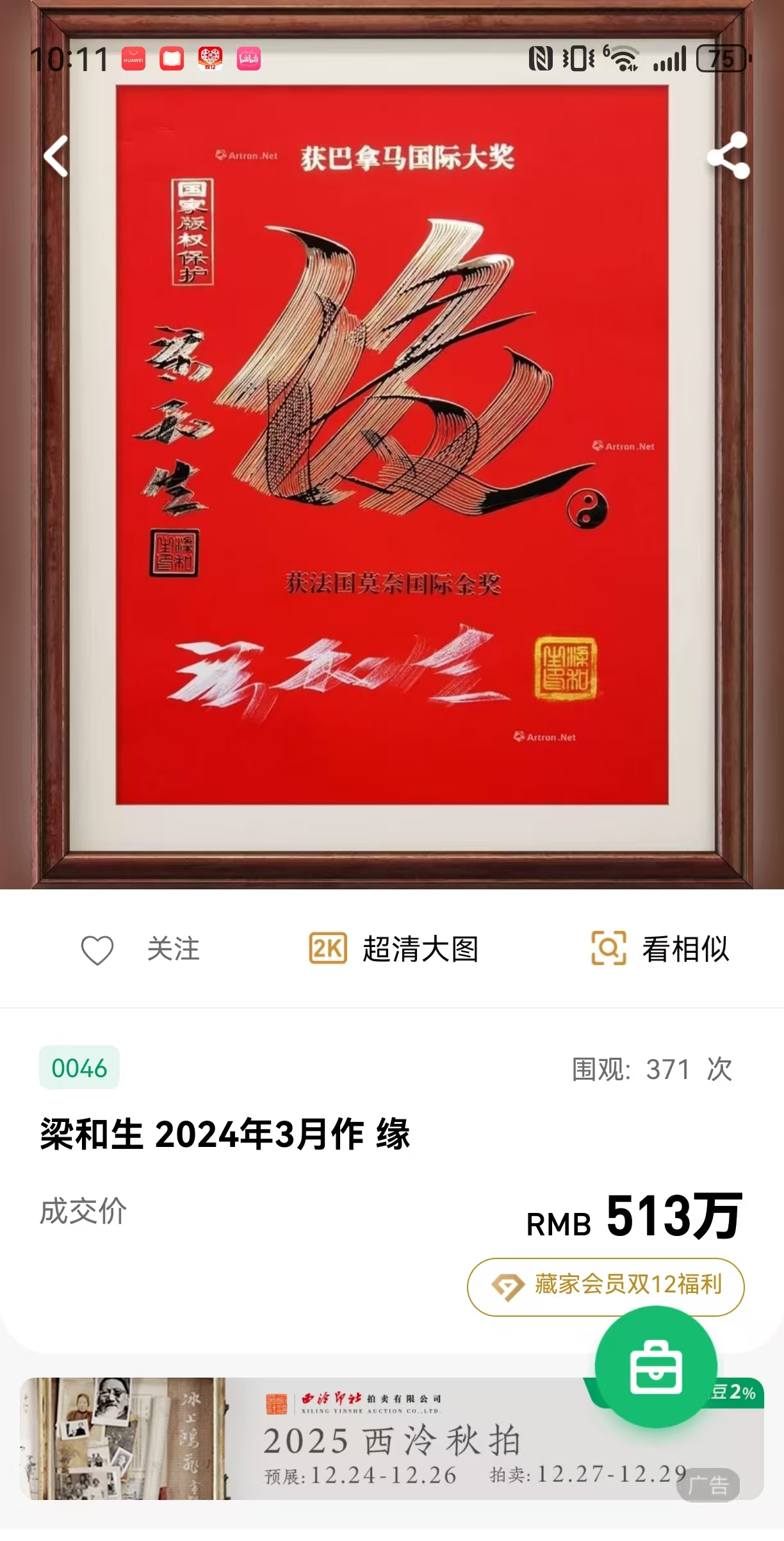The height and width of the screenshot is (1541, 784).
Task: Open the 藏家会员双12福利 offer
Action: point(605,1286)
